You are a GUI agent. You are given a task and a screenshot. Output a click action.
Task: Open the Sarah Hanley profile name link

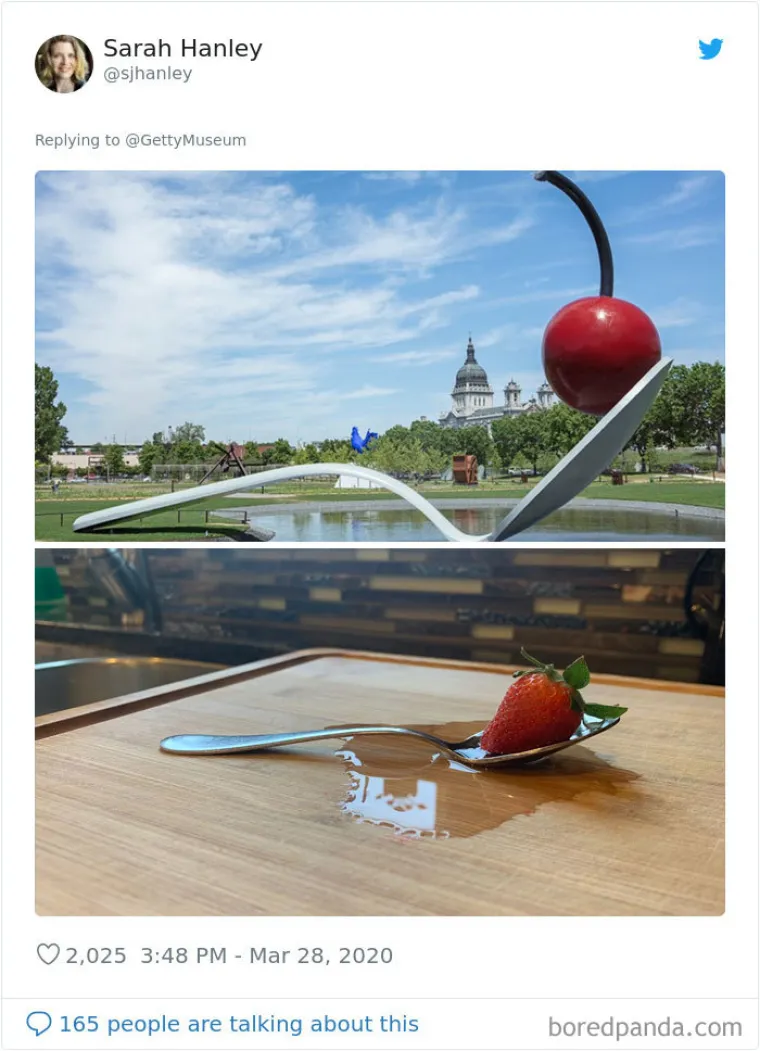pyautogui.click(x=182, y=48)
